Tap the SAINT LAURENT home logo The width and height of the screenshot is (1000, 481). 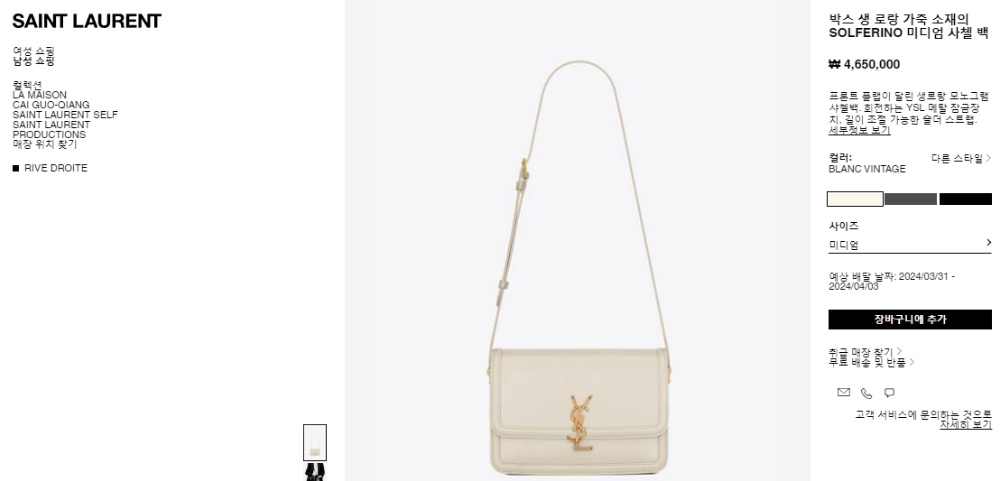(86, 21)
